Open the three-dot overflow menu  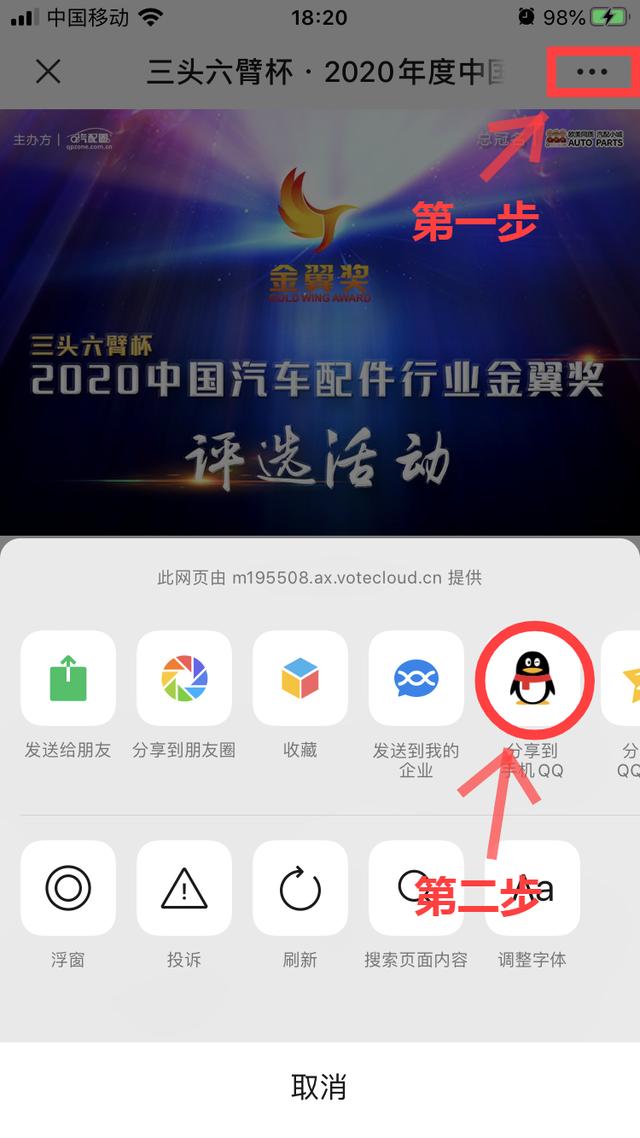[x=592, y=72]
